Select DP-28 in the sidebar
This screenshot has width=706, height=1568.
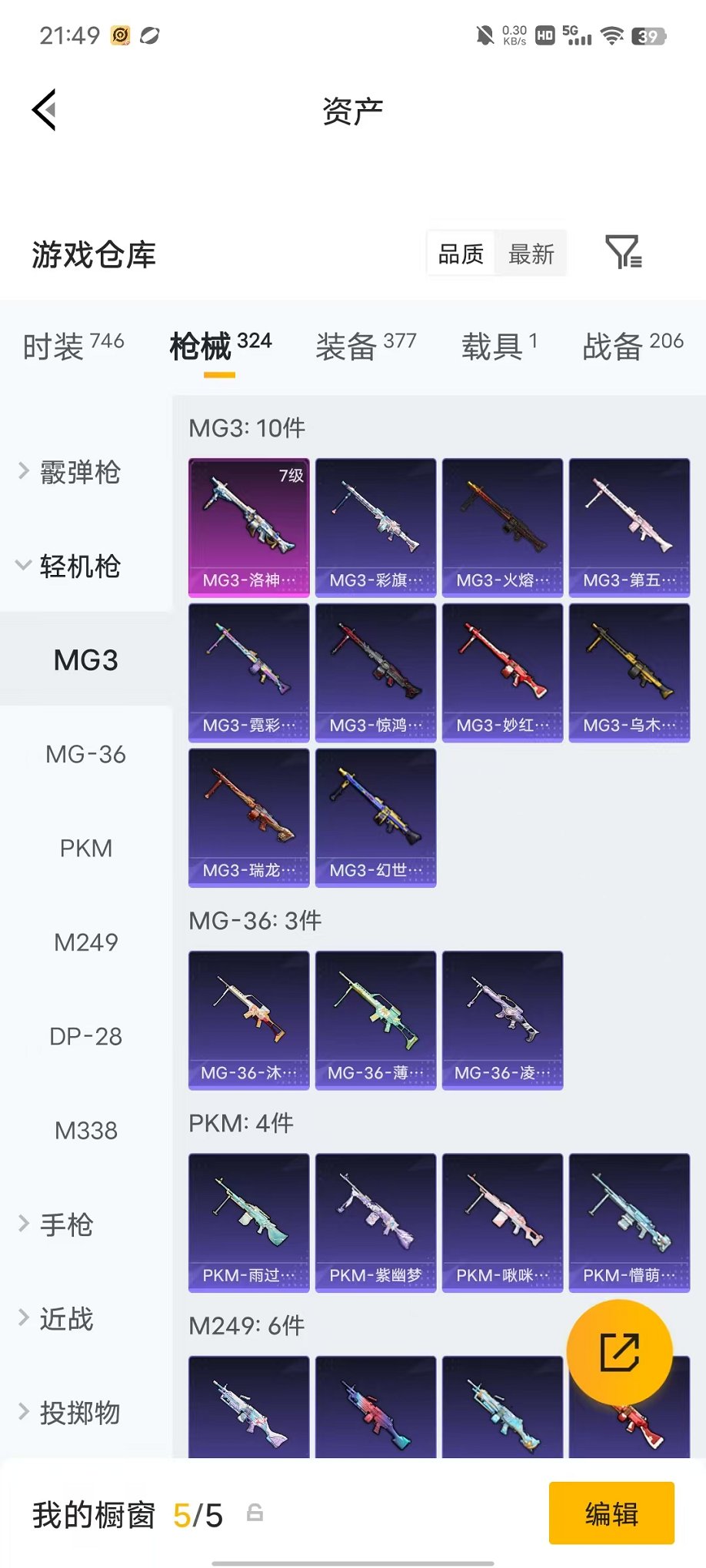click(86, 1036)
